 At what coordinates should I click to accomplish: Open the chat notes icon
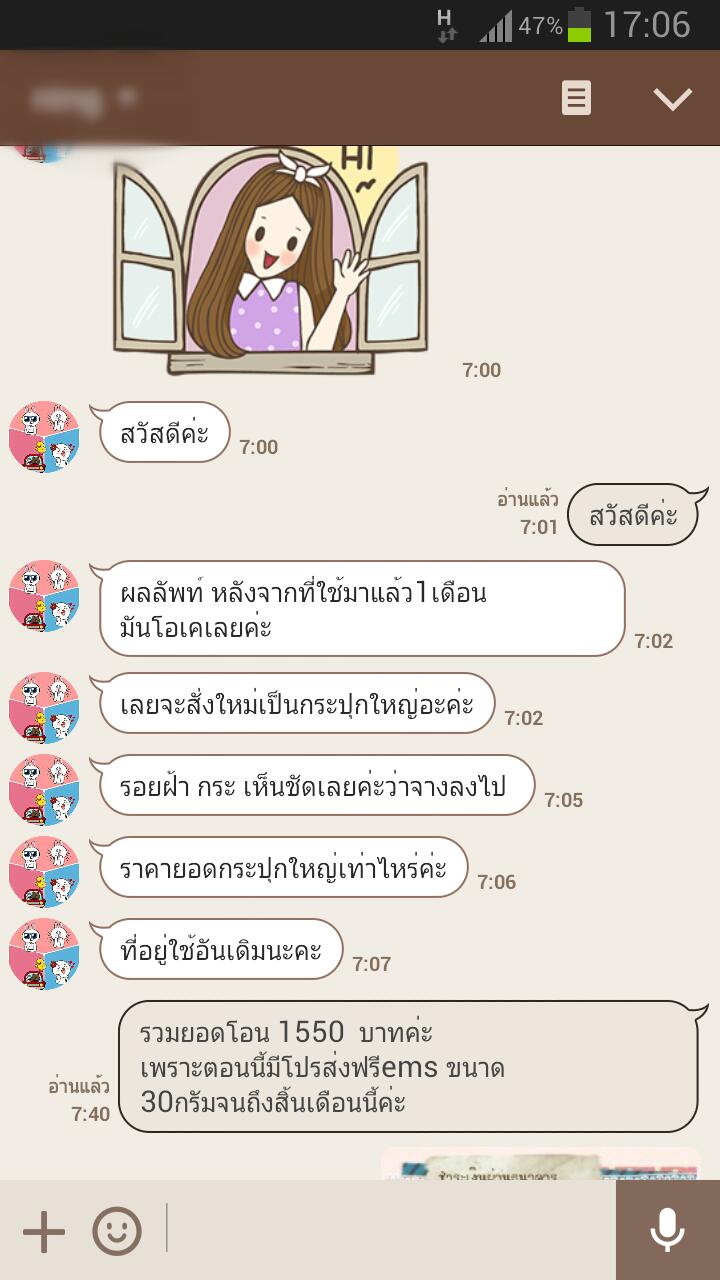coord(576,98)
